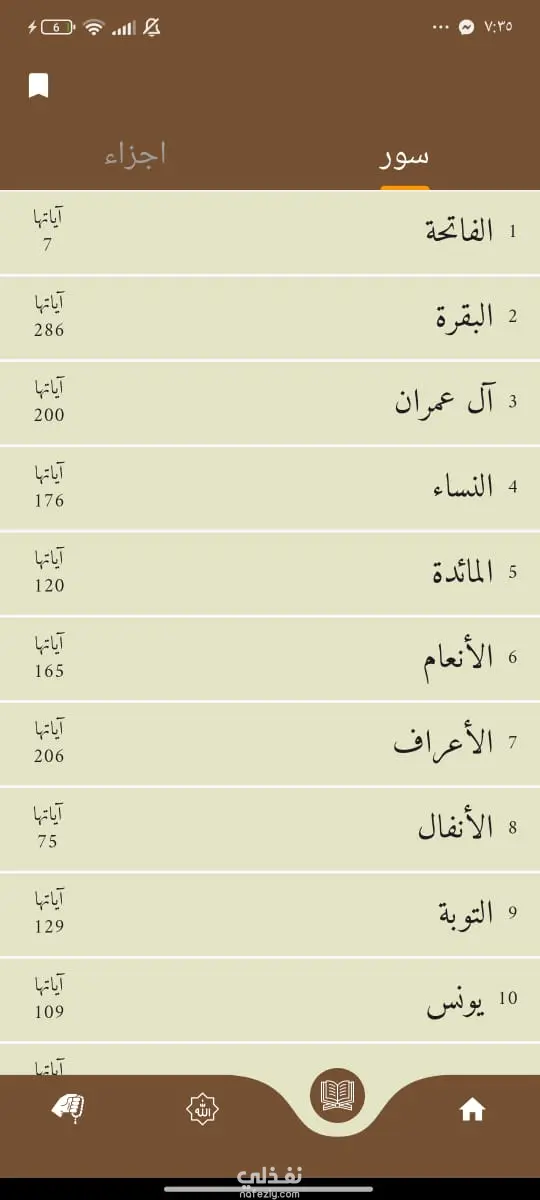Open surah المائدة
This screenshot has height=1200, width=540.
click(x=270, y=573)
